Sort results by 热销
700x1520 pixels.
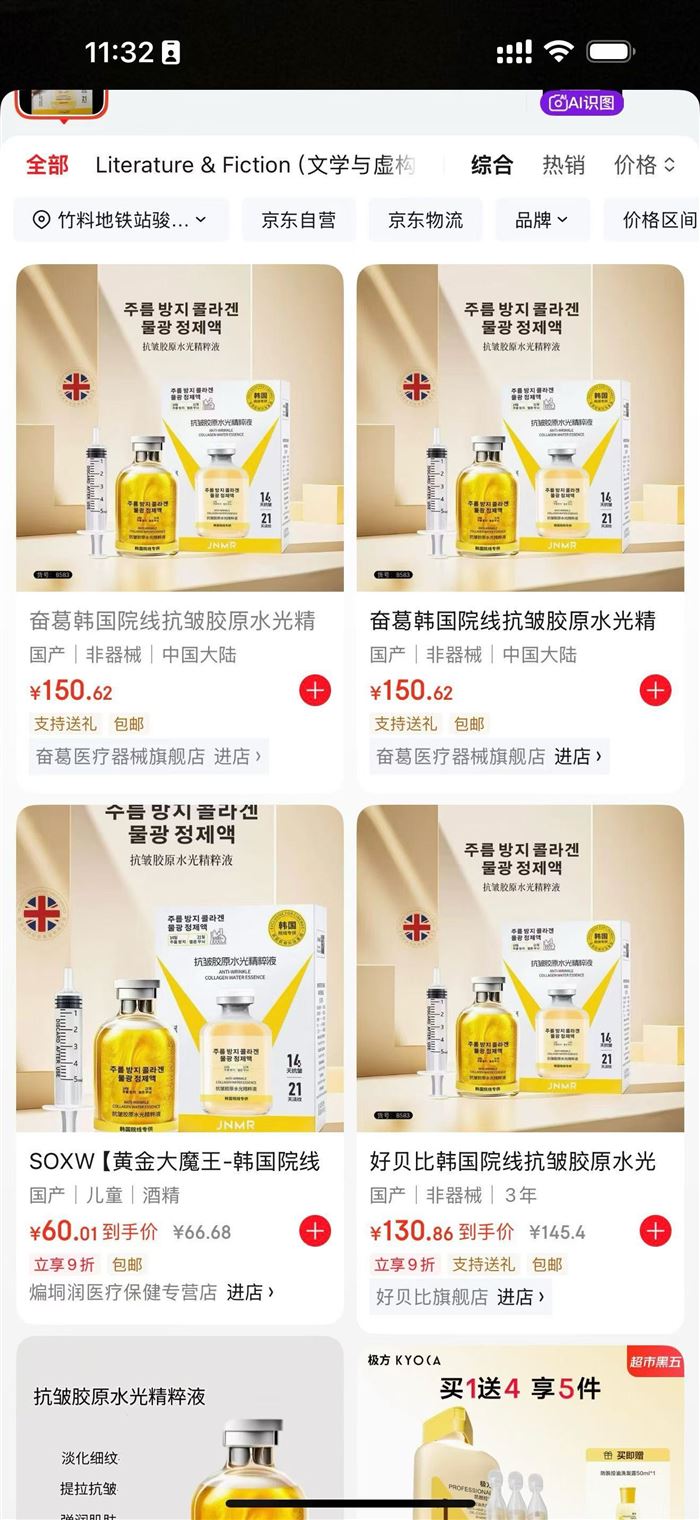point(563,165)
